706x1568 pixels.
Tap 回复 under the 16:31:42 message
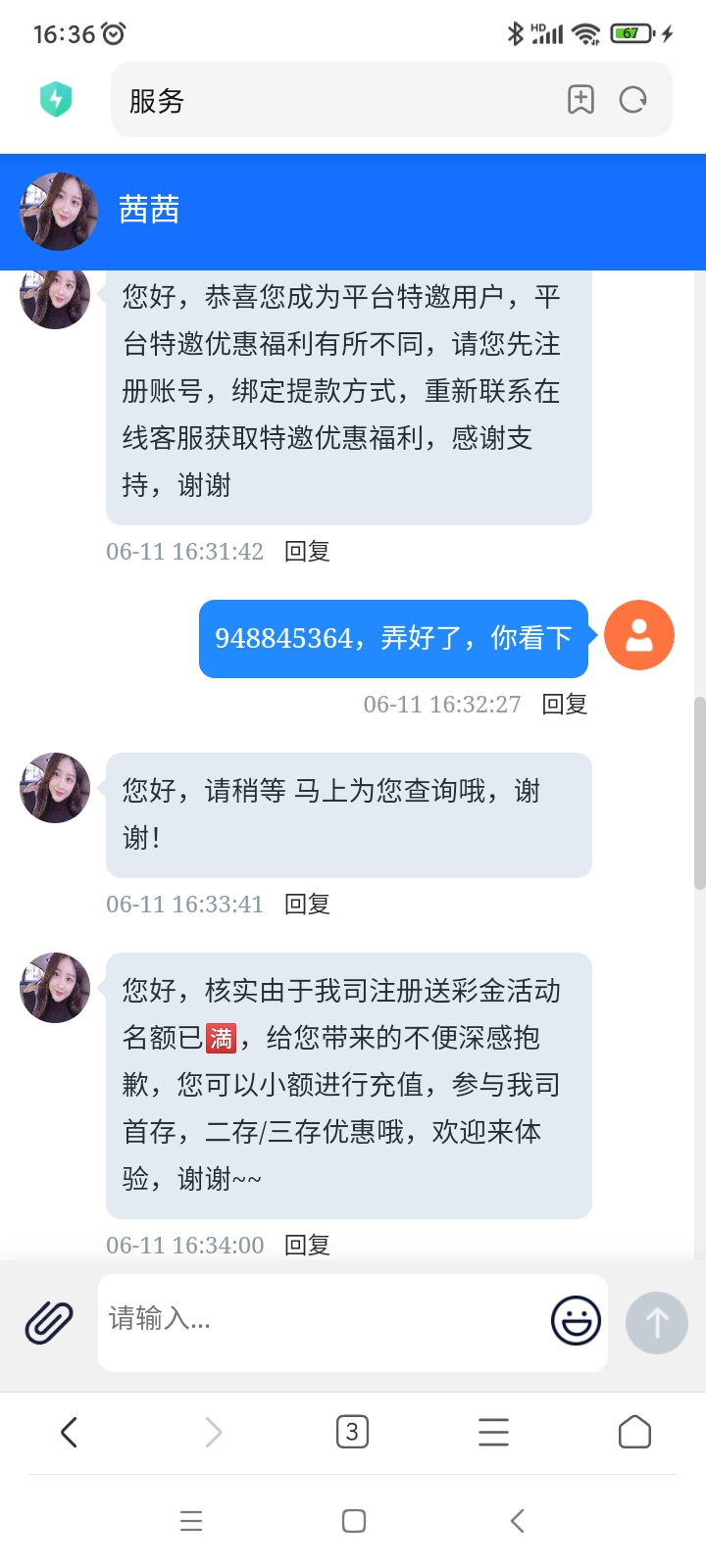tap(307, 552)
